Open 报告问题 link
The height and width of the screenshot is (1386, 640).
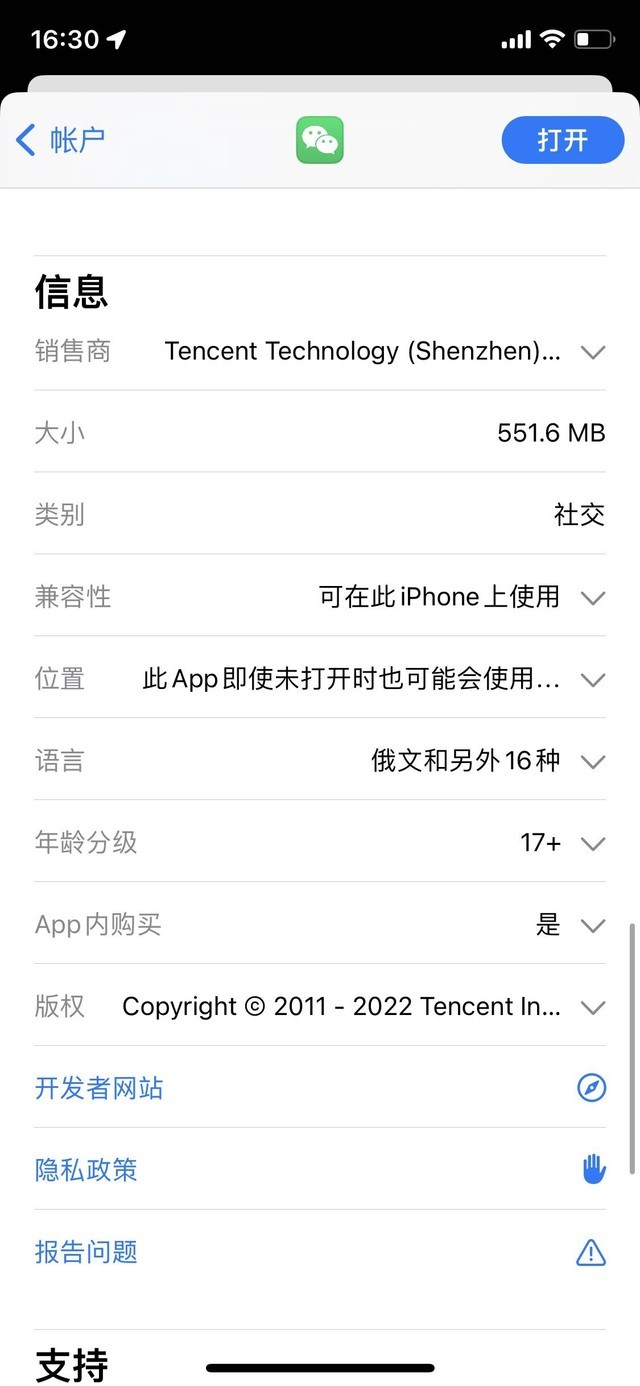pyautogui.click(x=320, y=1252)
